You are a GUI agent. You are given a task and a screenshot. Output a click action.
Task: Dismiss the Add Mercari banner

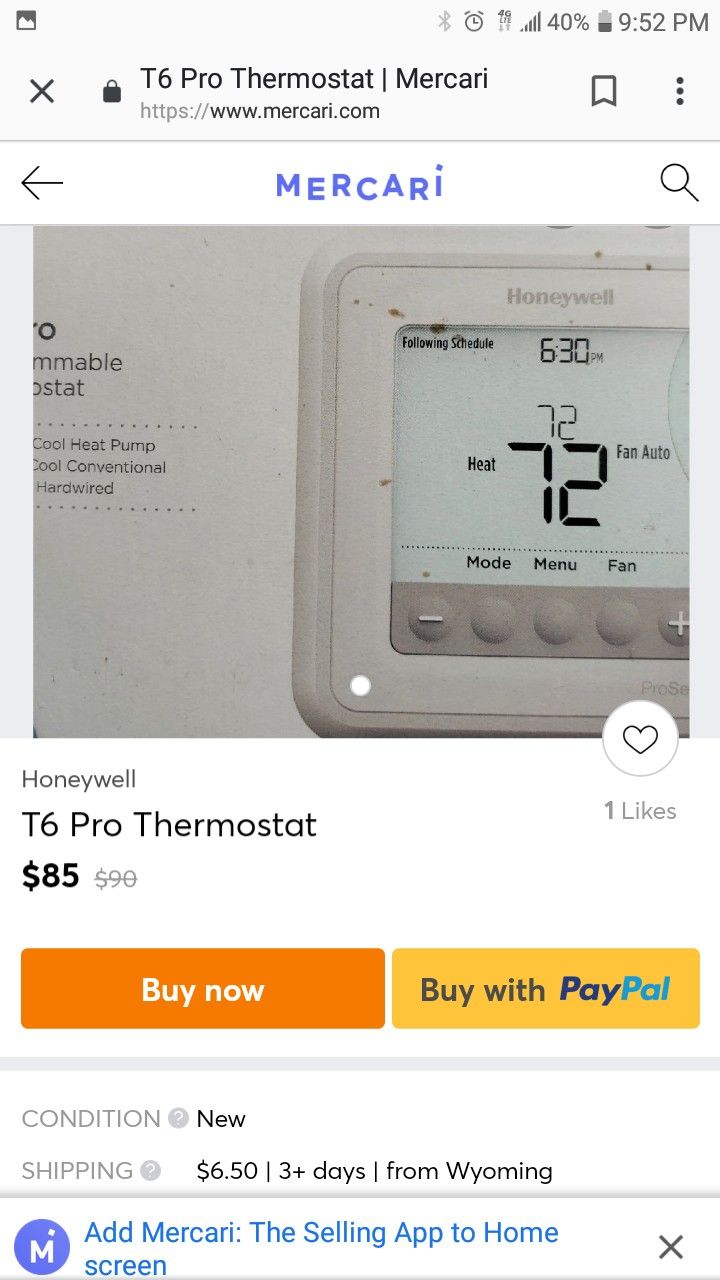click(671, 1246)
